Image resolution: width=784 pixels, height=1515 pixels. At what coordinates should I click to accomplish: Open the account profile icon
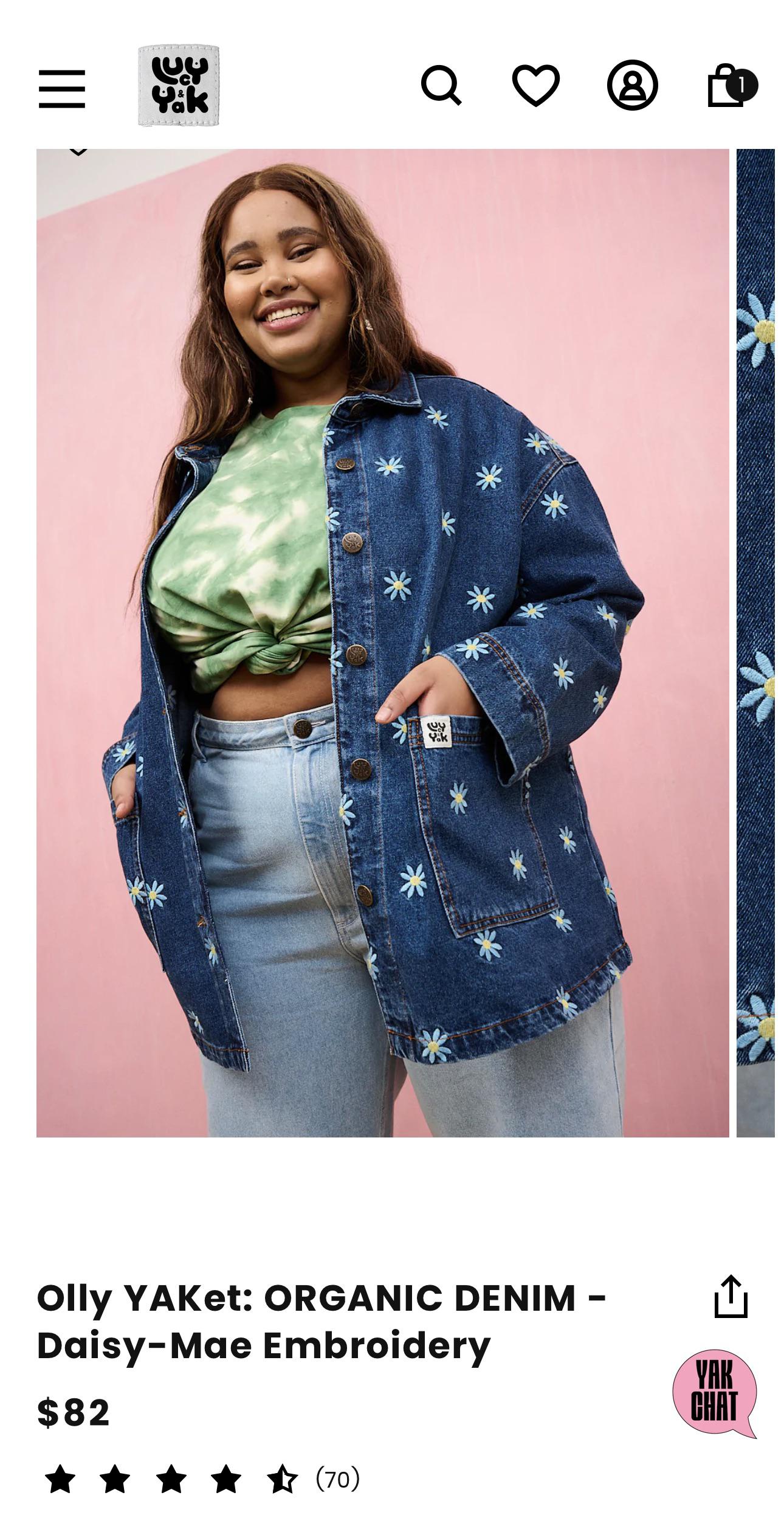click(633, 85)
